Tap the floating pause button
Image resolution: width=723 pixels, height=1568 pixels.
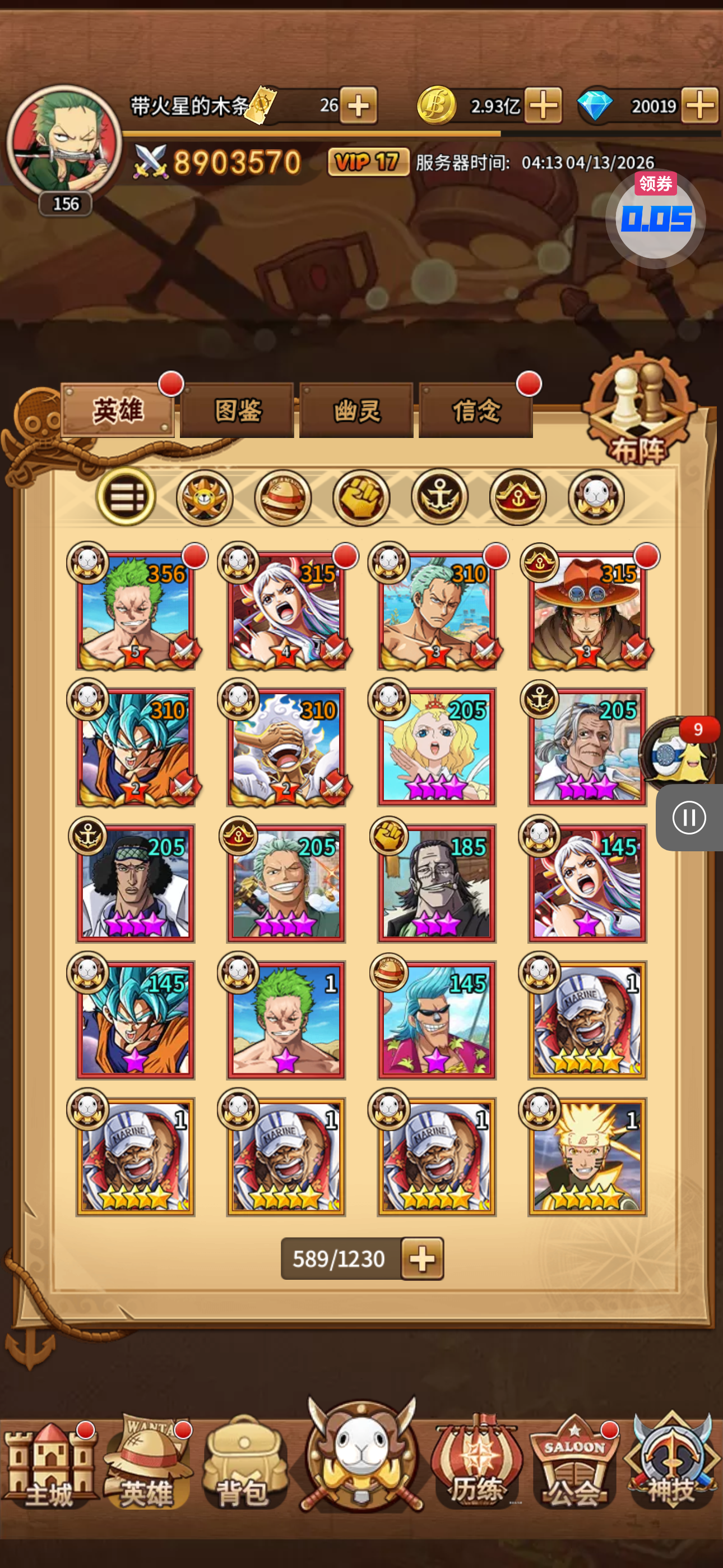pos(689,818)
